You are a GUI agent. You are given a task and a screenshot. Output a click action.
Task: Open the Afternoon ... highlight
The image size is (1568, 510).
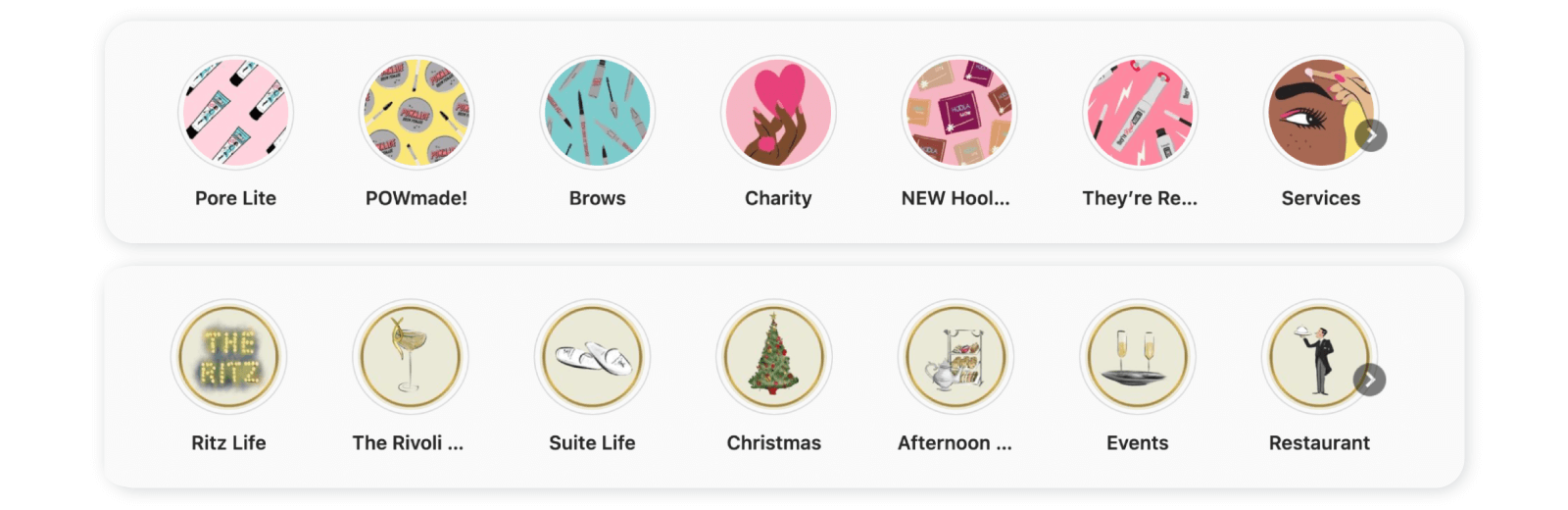(955, 358)
